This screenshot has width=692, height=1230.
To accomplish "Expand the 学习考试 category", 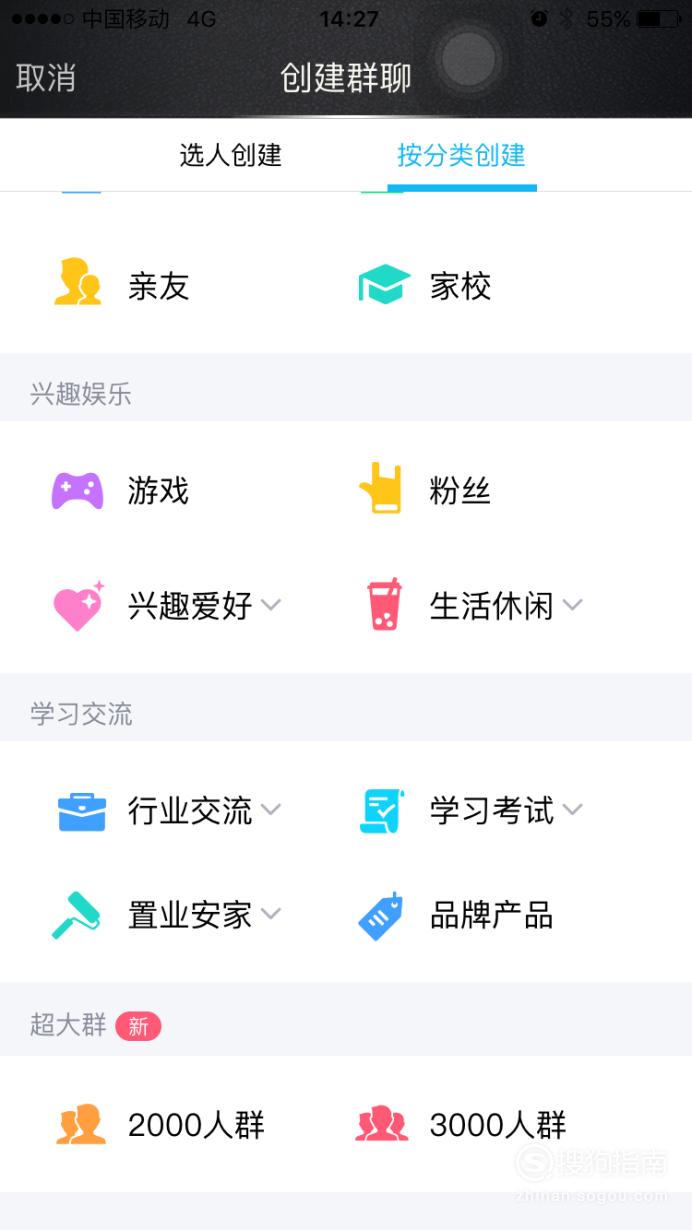I will coord(471,810).
